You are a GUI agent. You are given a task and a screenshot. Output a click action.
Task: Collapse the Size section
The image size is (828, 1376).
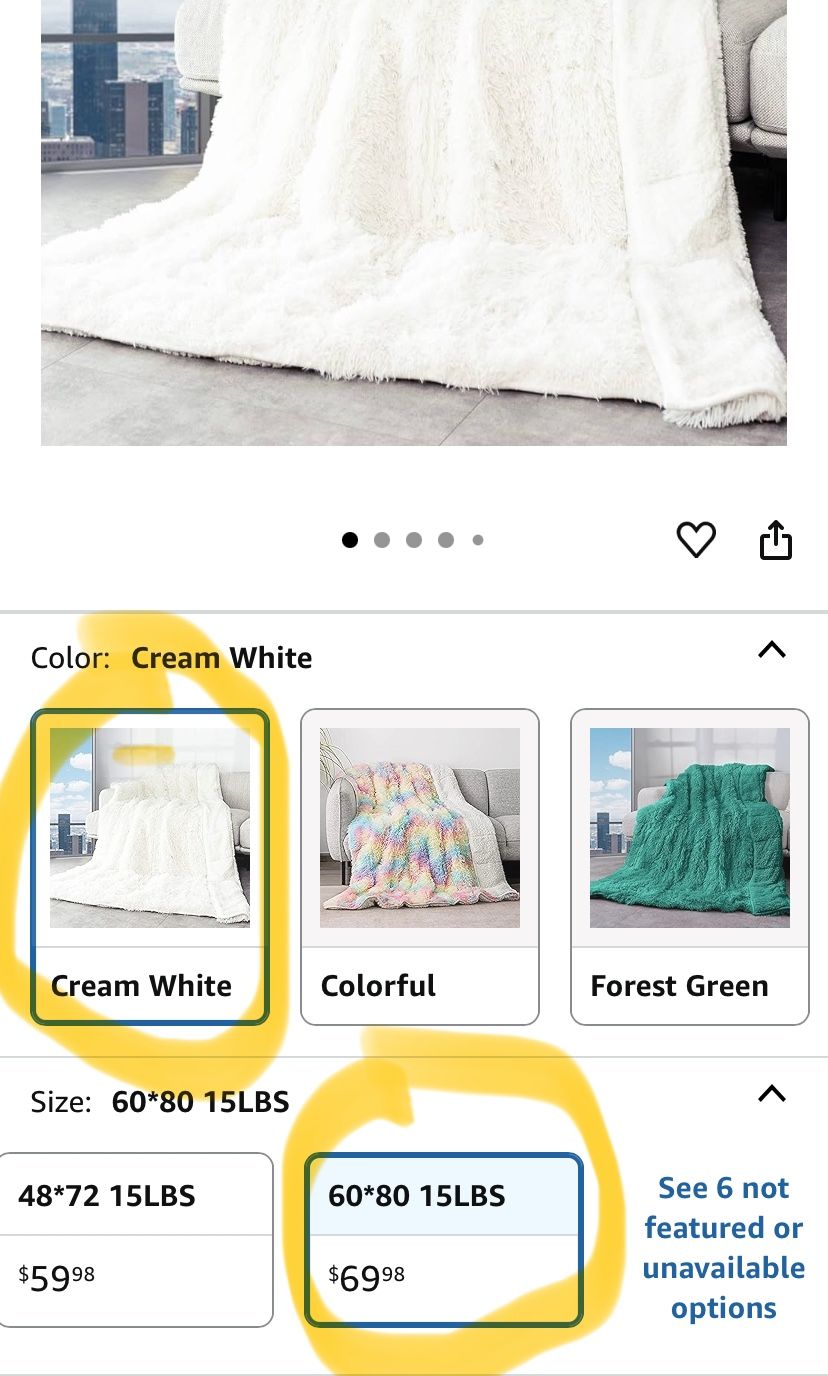772,1094
